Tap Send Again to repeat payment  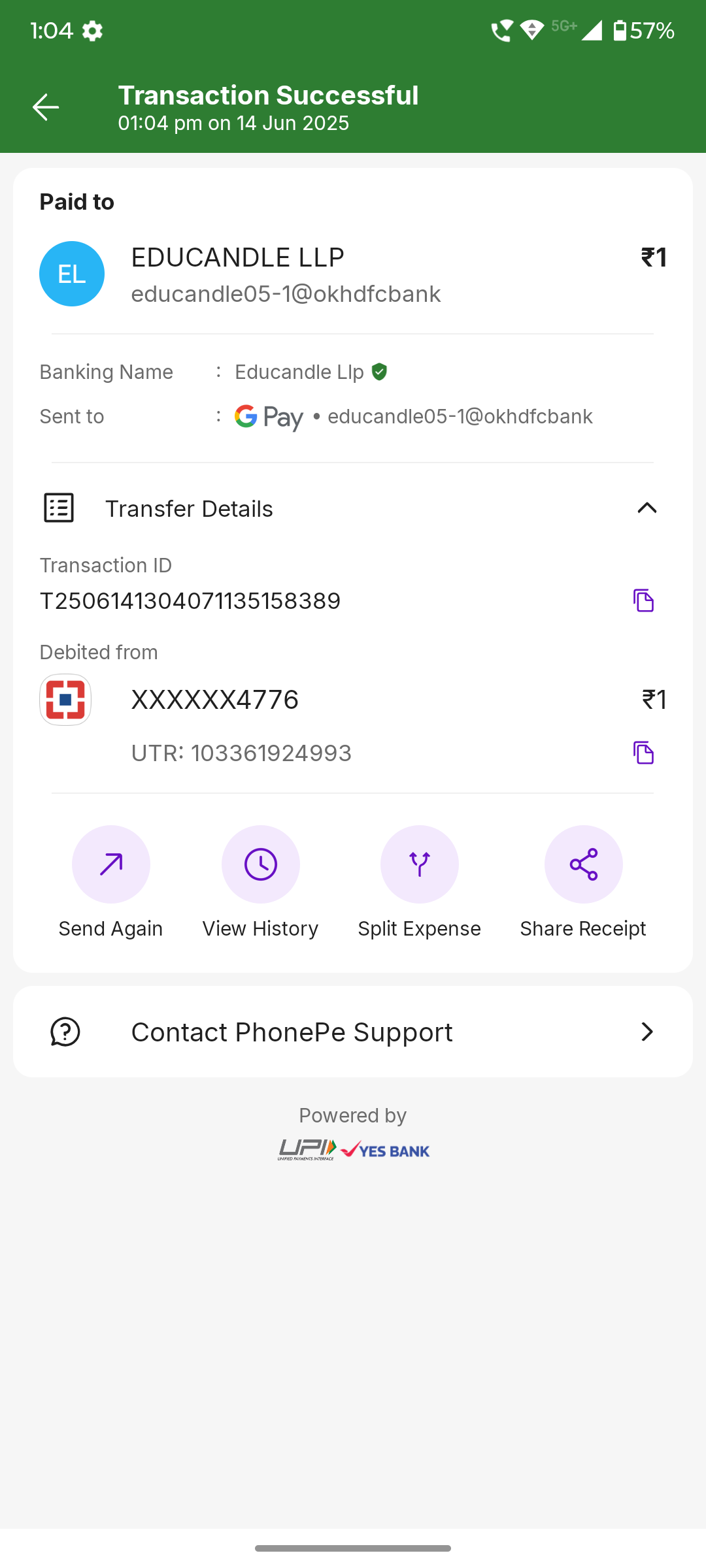pos(111,865)
